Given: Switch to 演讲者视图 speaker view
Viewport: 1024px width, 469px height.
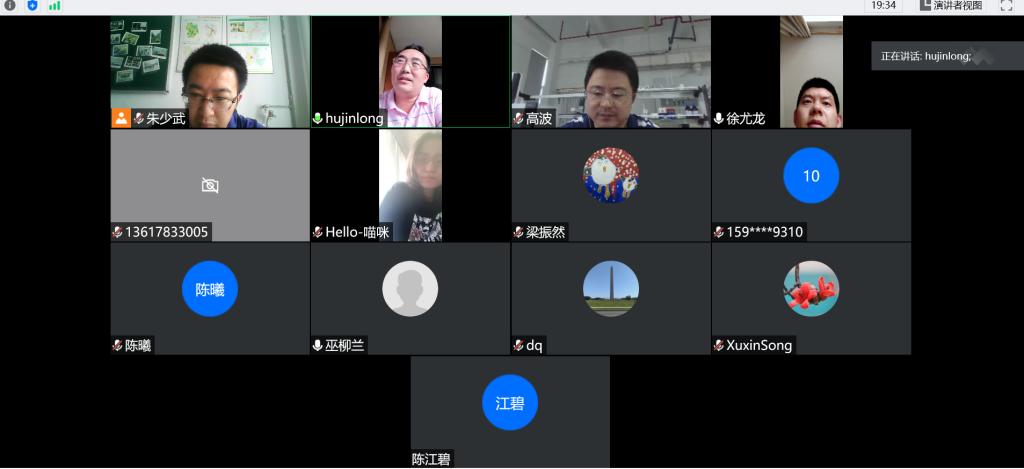Looking at the screenshot, I should pos(951,5).
